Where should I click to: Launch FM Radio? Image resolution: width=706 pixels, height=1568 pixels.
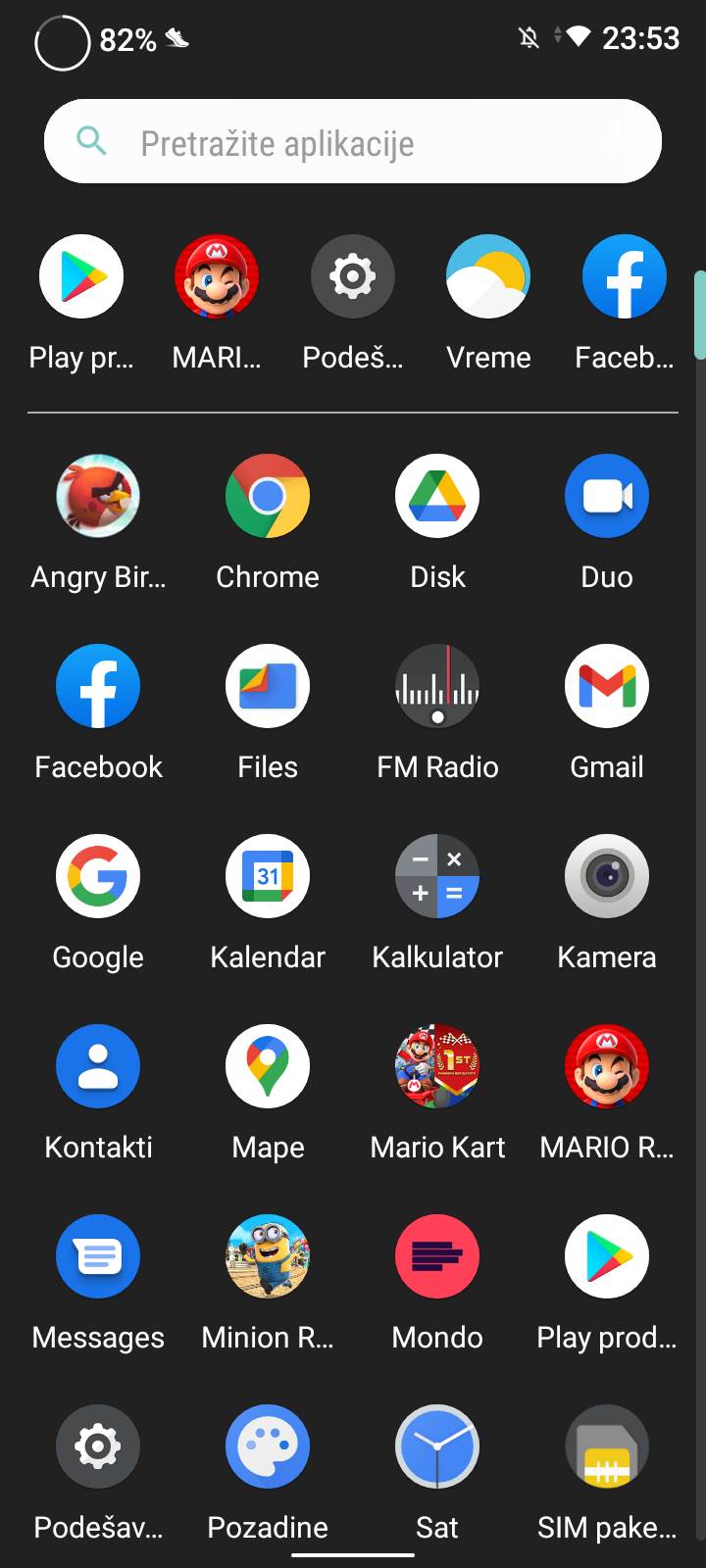click(437, 687)
